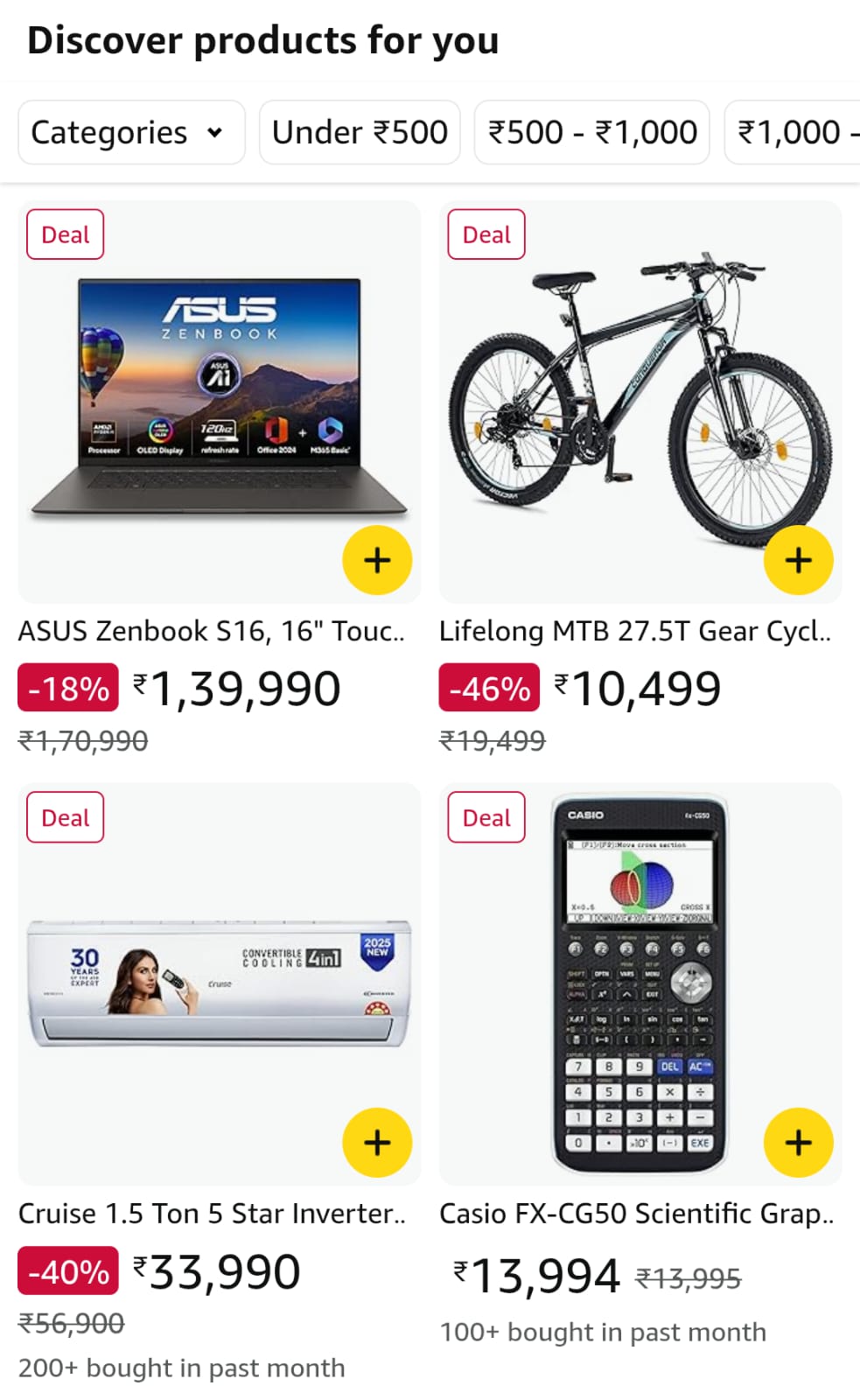Add ASUS Zenbook S16 to cart
The height and width of the screenshot is (1400, 860).
tap(377, 560)
